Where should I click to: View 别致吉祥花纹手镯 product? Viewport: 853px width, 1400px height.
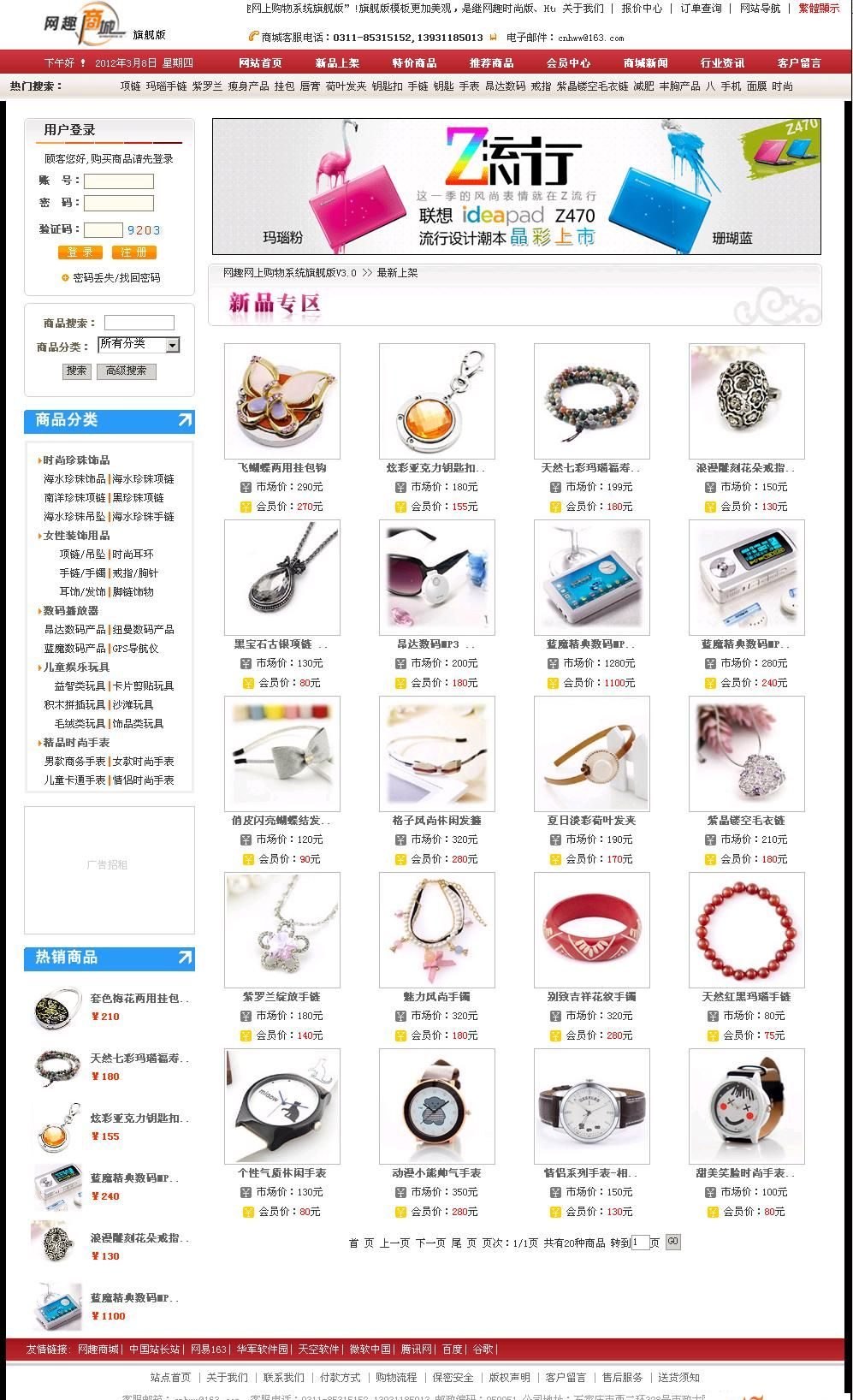click(x=592, y=930)
